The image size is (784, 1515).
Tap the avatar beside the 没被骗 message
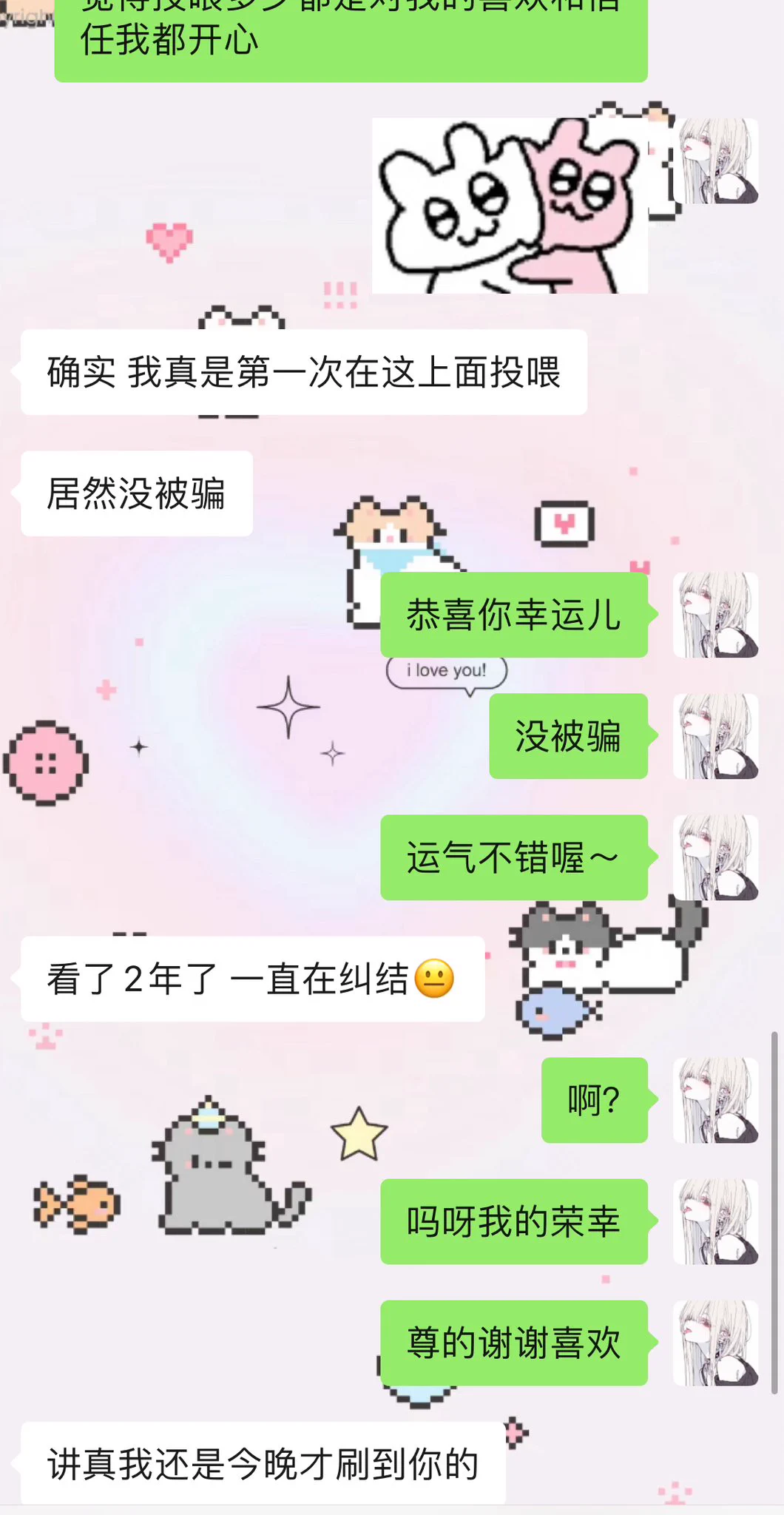715,736
